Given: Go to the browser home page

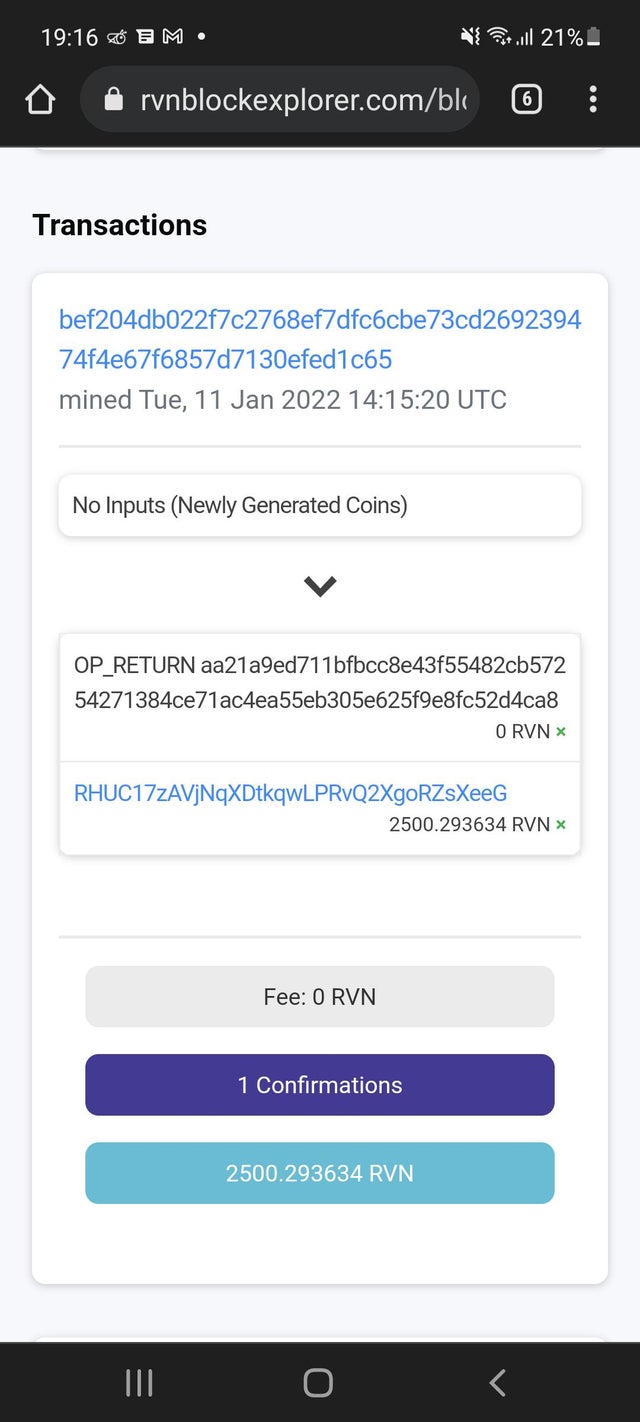Looking at the screenshot, I should click(x=40, y=99).
